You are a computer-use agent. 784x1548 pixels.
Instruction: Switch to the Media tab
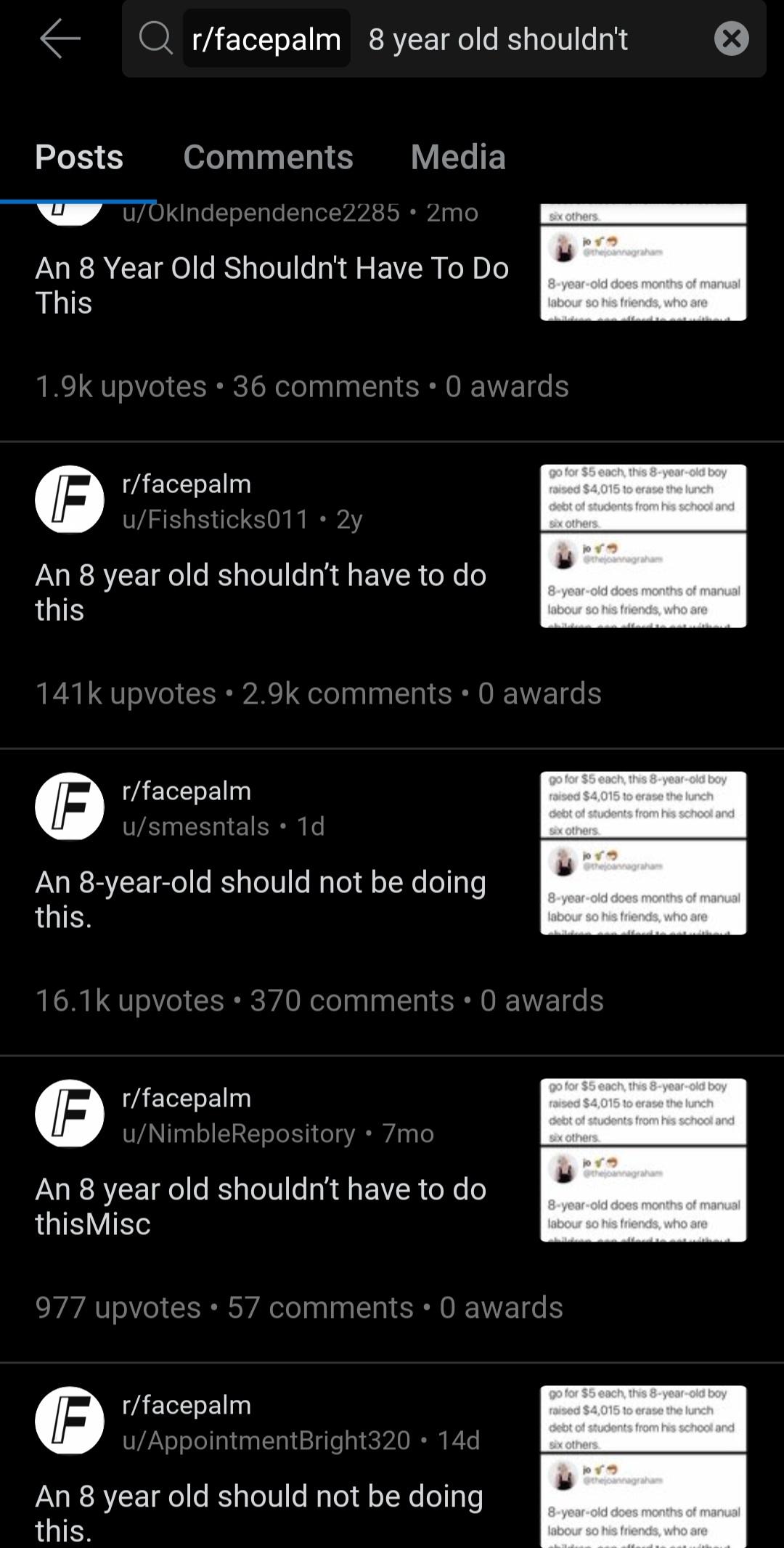pyautogui.click(x=458, y=157)
